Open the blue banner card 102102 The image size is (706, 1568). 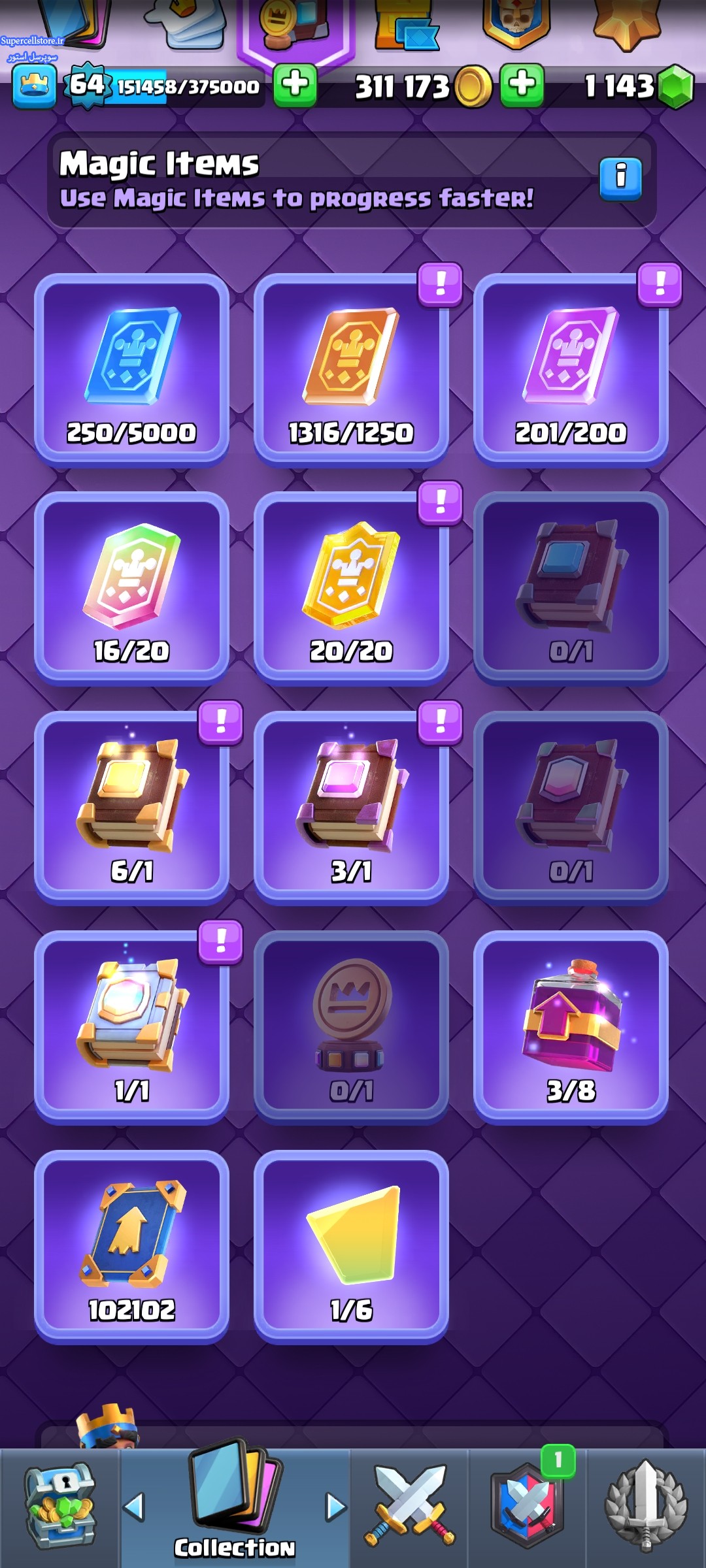pos(131,1246)
